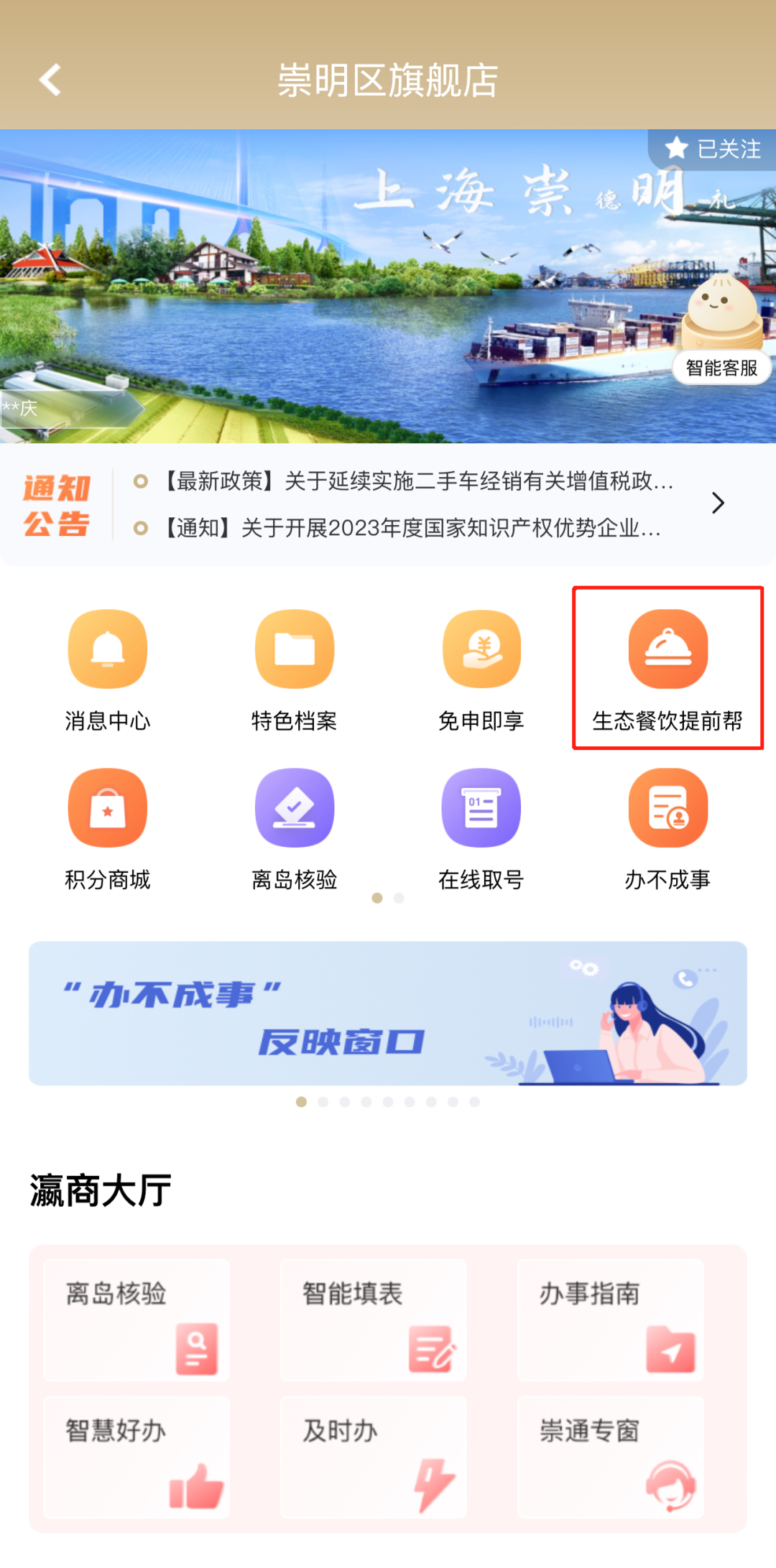This screenshot has width=776, height=1568.
Task: Open the 办不成事反映窗口 banner
Action: 388,1013
